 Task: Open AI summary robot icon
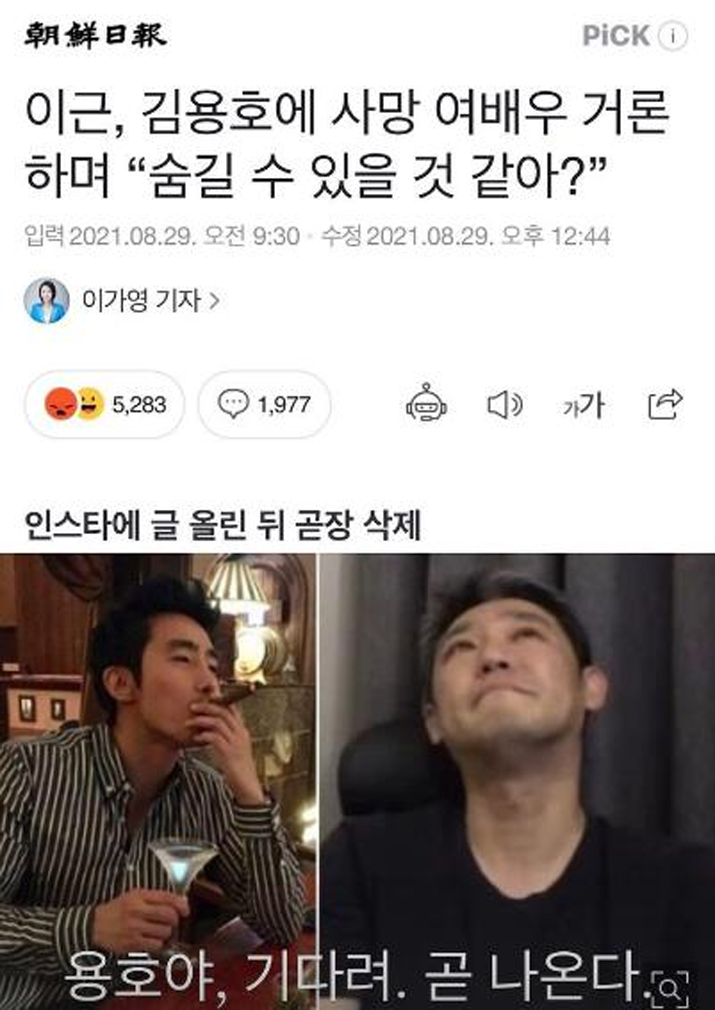coord(426,405)
